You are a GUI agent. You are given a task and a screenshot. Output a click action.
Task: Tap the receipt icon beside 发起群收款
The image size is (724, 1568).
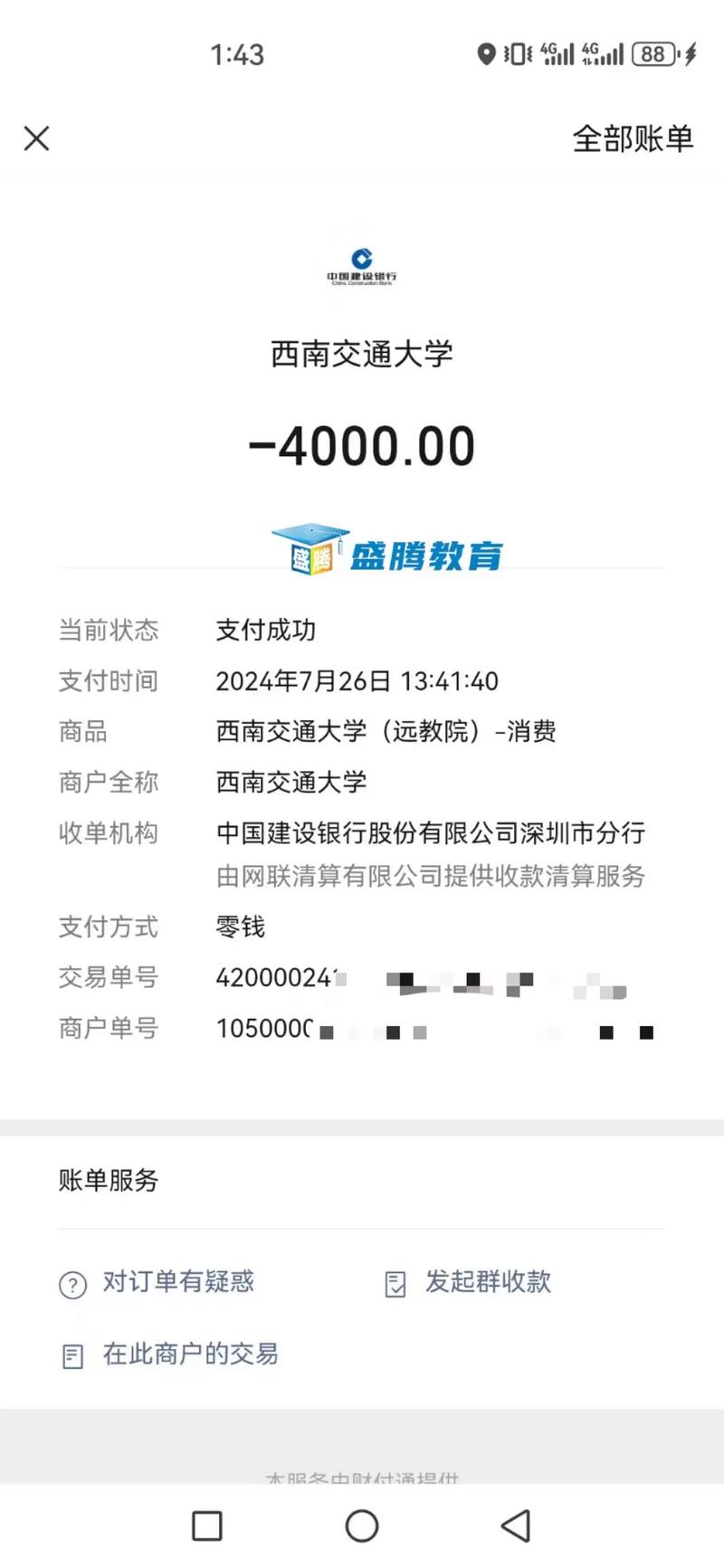(395, 1283)
